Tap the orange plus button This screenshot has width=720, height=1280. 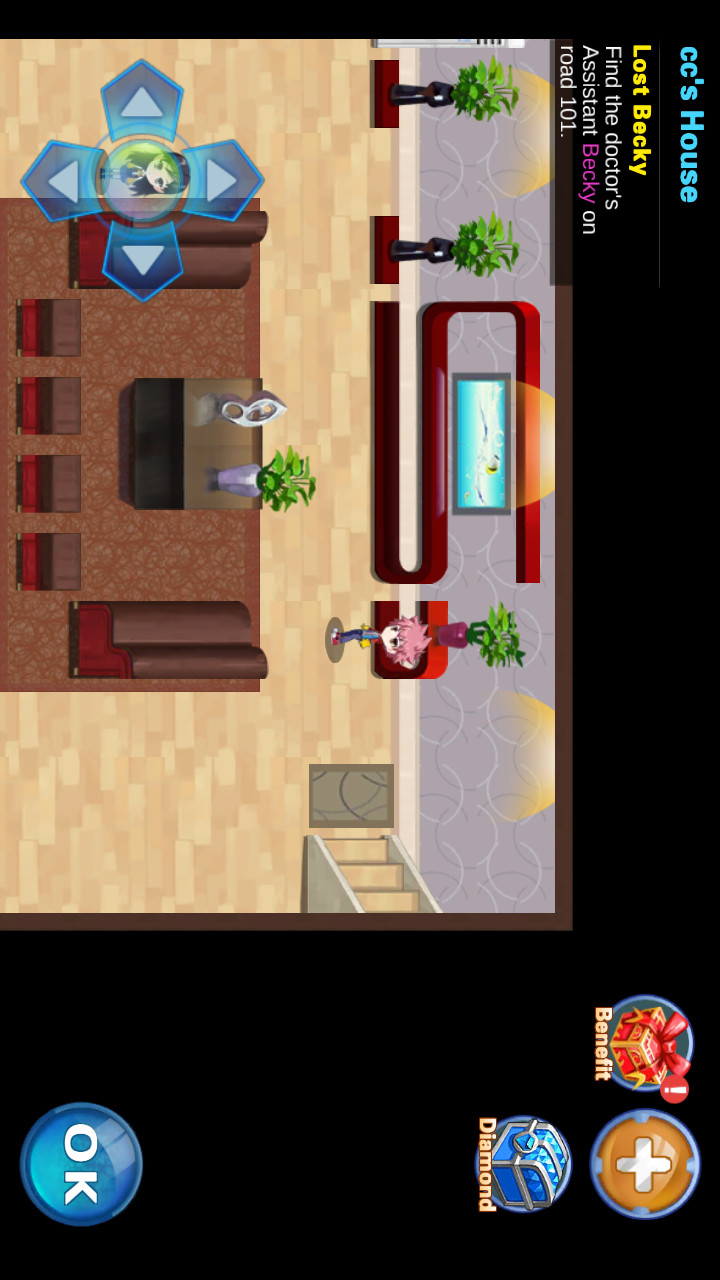pos(645,1165)
